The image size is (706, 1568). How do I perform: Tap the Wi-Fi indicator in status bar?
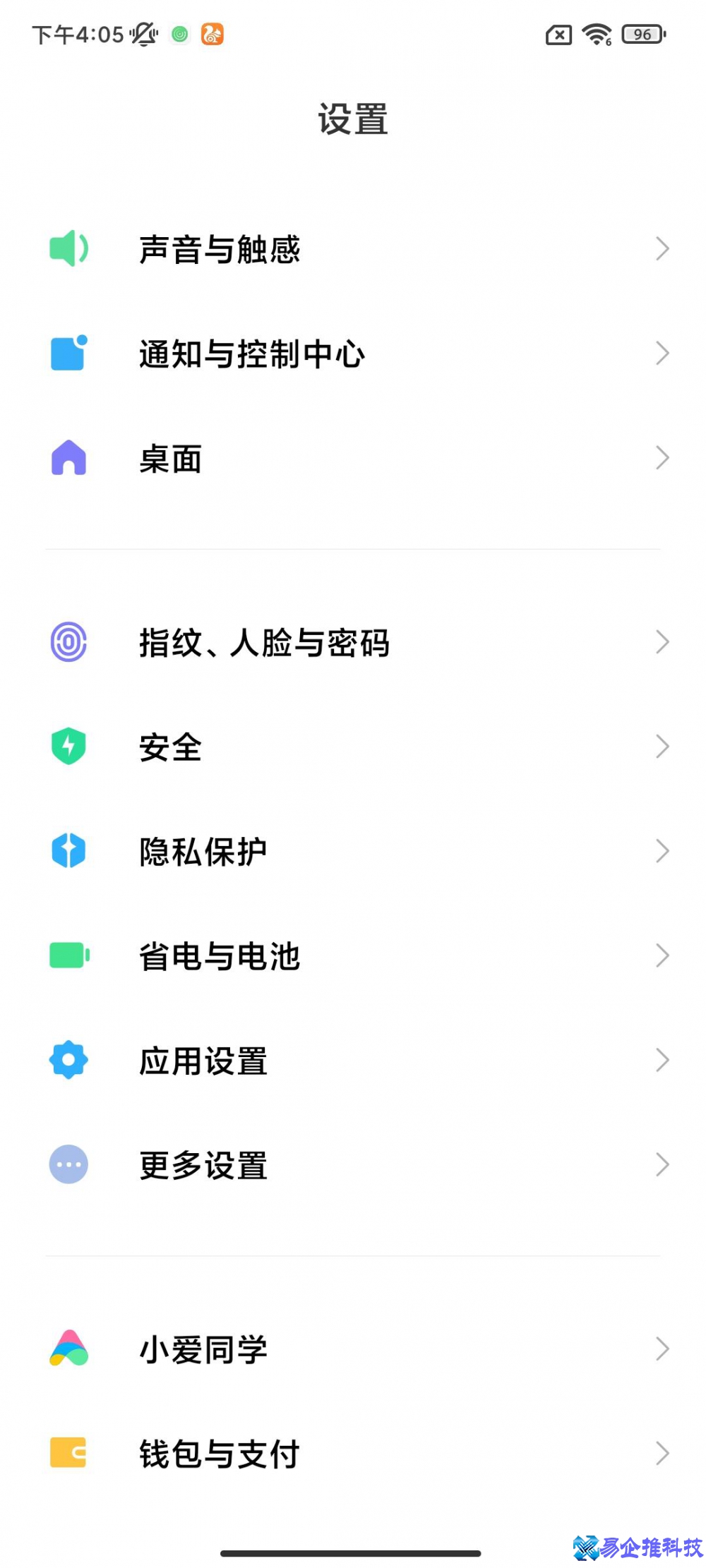(x=595, y=34)
